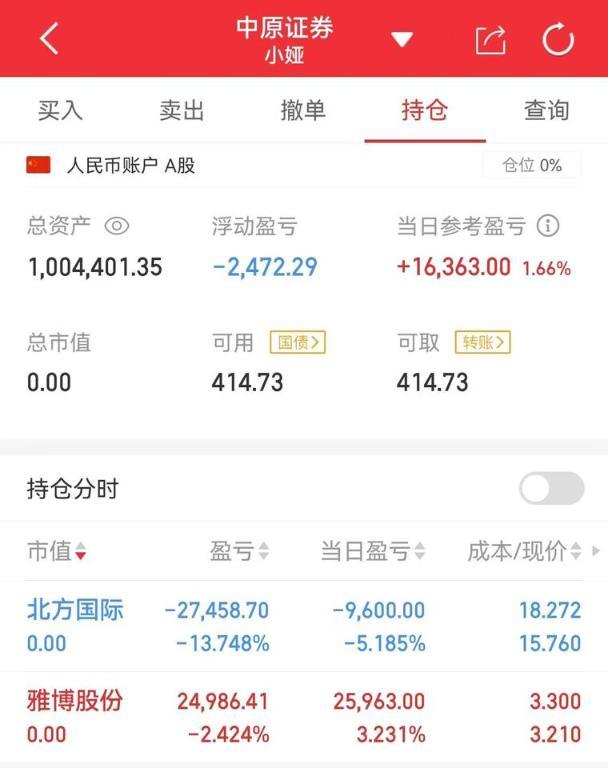Screen dimensions: 608x768
Task: Go to the 查询 tab
Action: coord(546,110)
